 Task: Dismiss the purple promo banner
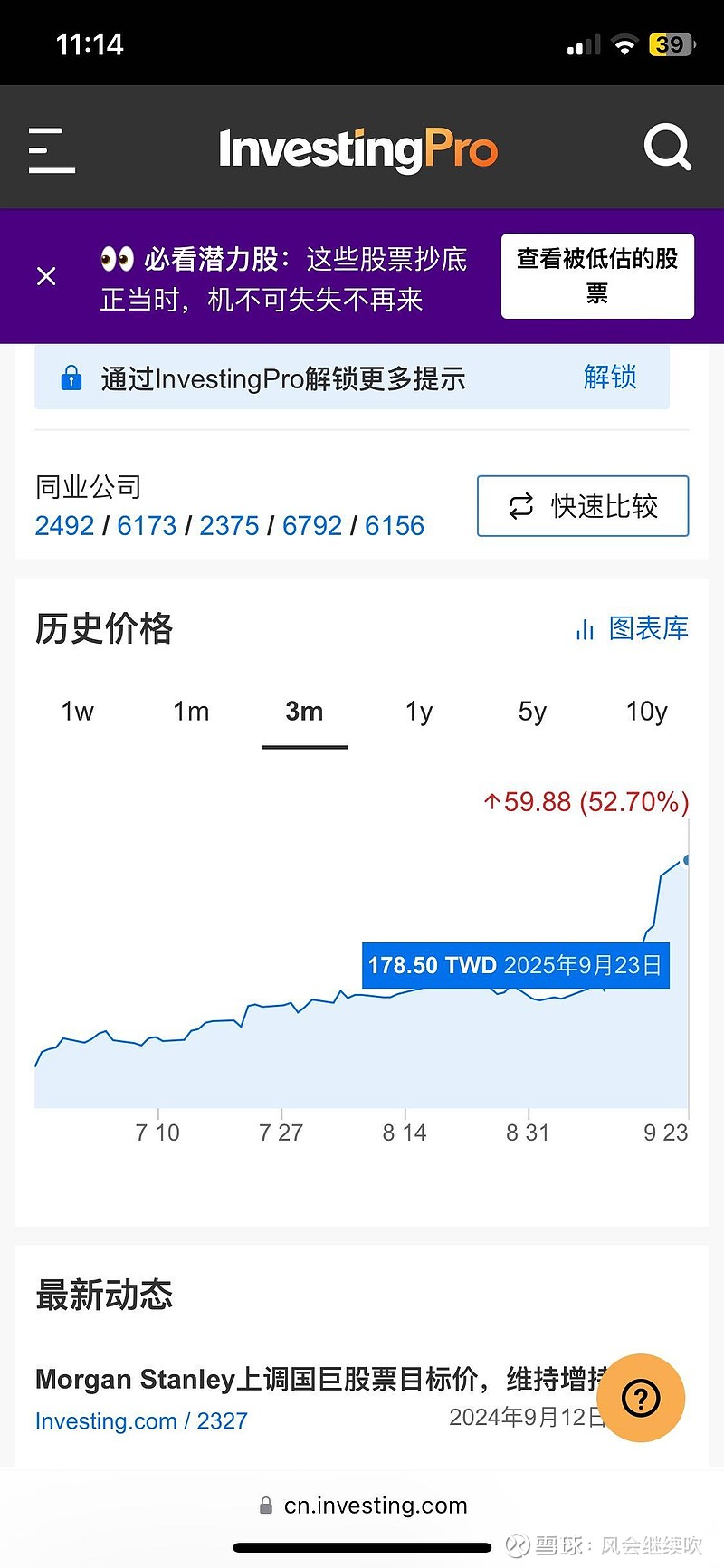[x=46, y=277]
